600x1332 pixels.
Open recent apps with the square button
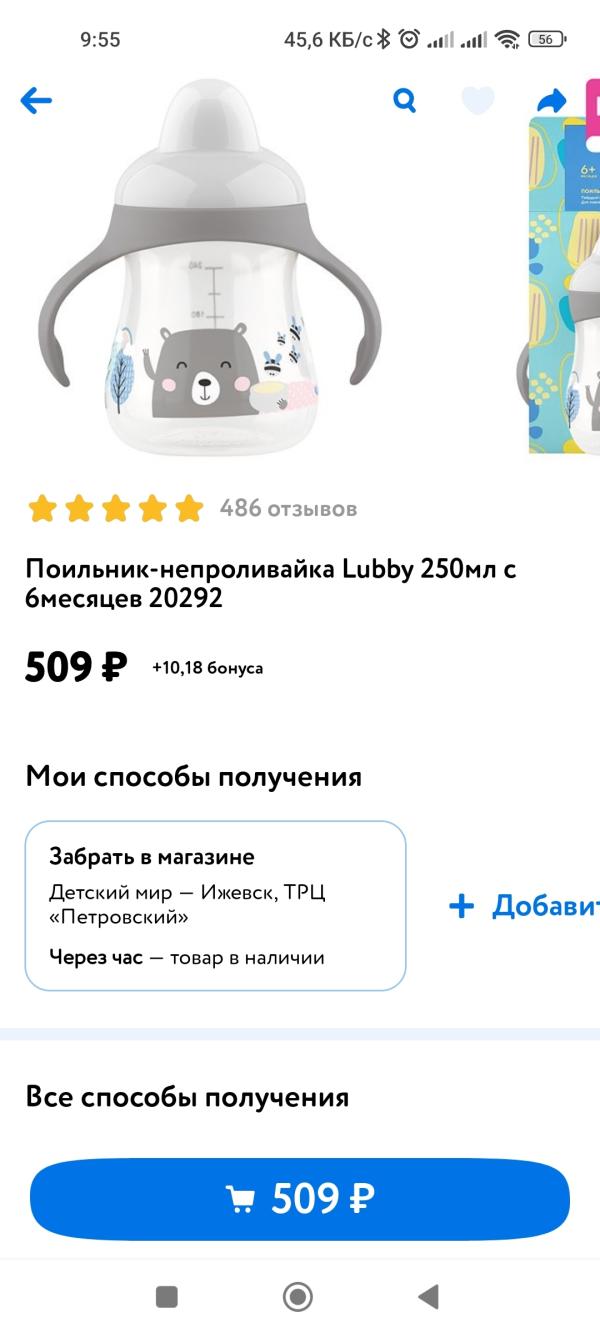(167, 1297)
